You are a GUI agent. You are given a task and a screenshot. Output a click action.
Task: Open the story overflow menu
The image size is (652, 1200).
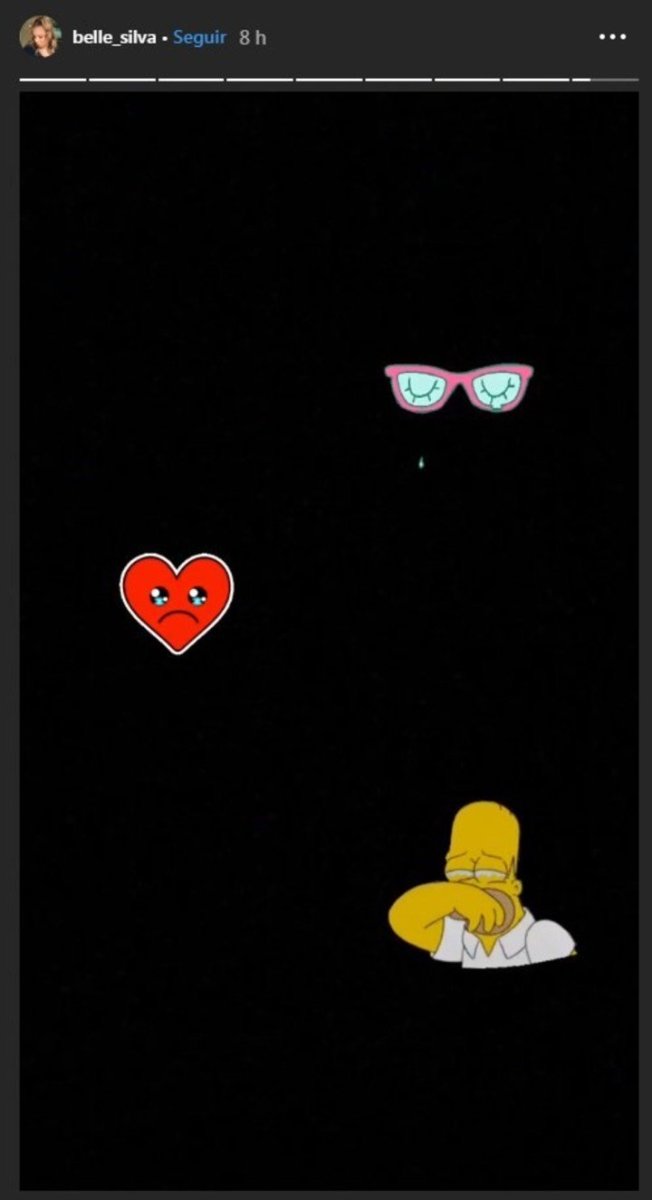(612, 37)
